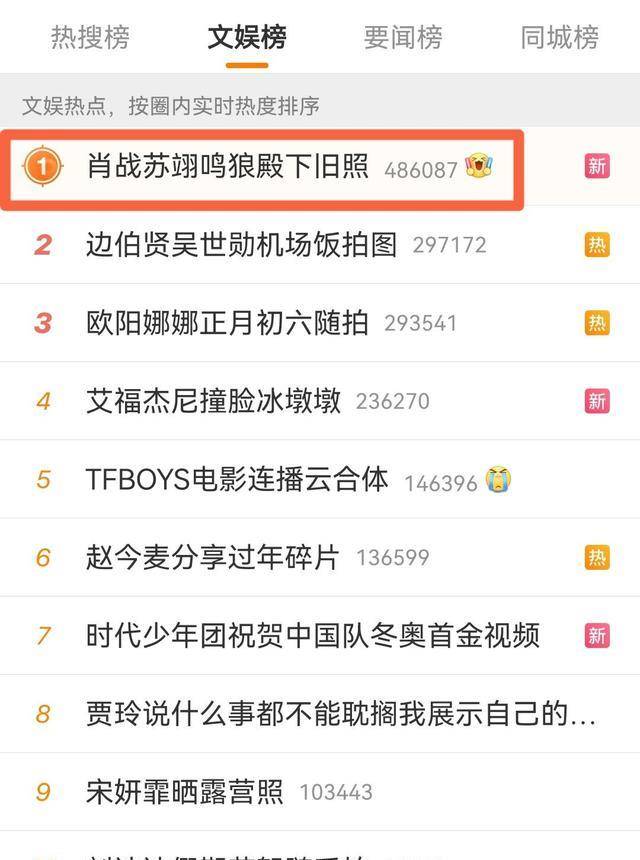Open topic 时代少年团祝贺中国队冬奥首金视频
The height and width of the screenshot is (860, 640).
pos(313,635)
